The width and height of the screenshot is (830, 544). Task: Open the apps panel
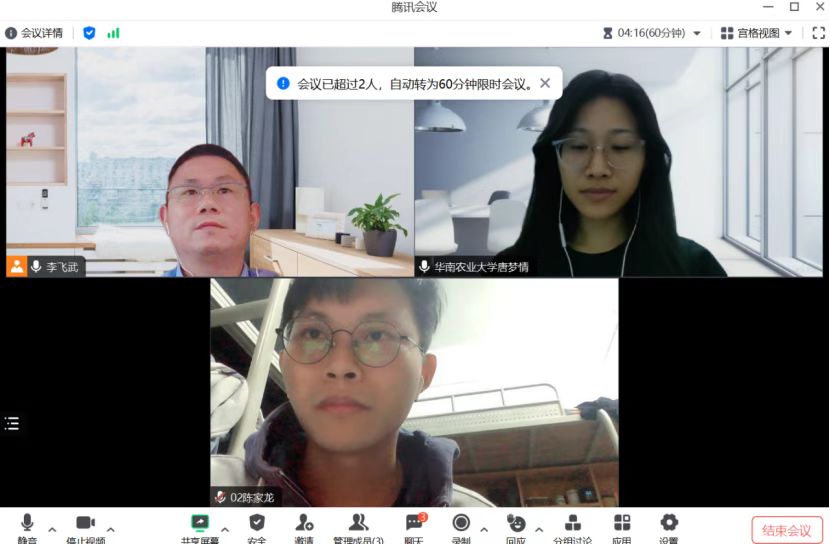click(x=622, y=525)
